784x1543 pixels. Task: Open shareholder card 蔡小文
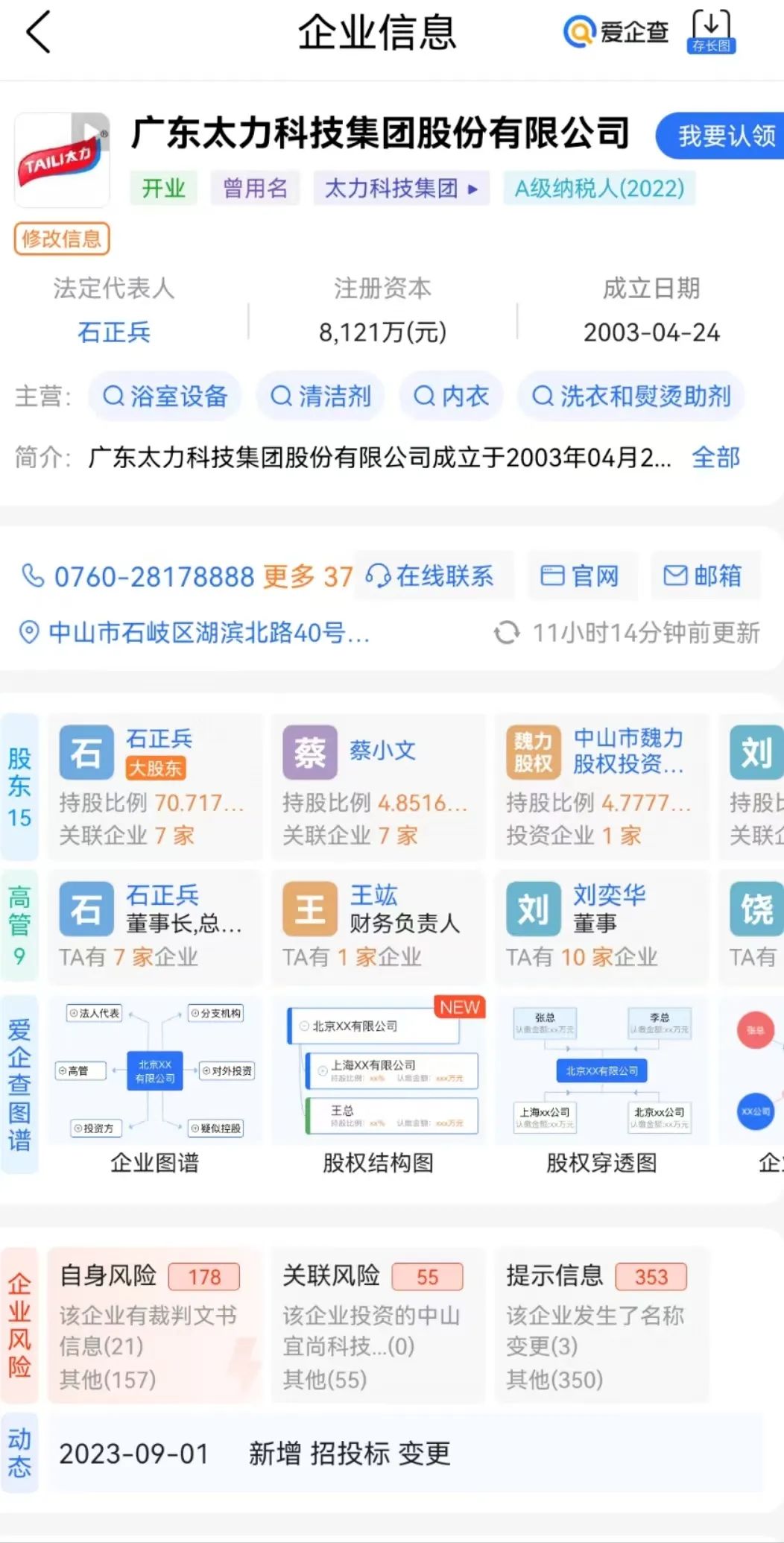pyautogui.click(x=377, y=787)
